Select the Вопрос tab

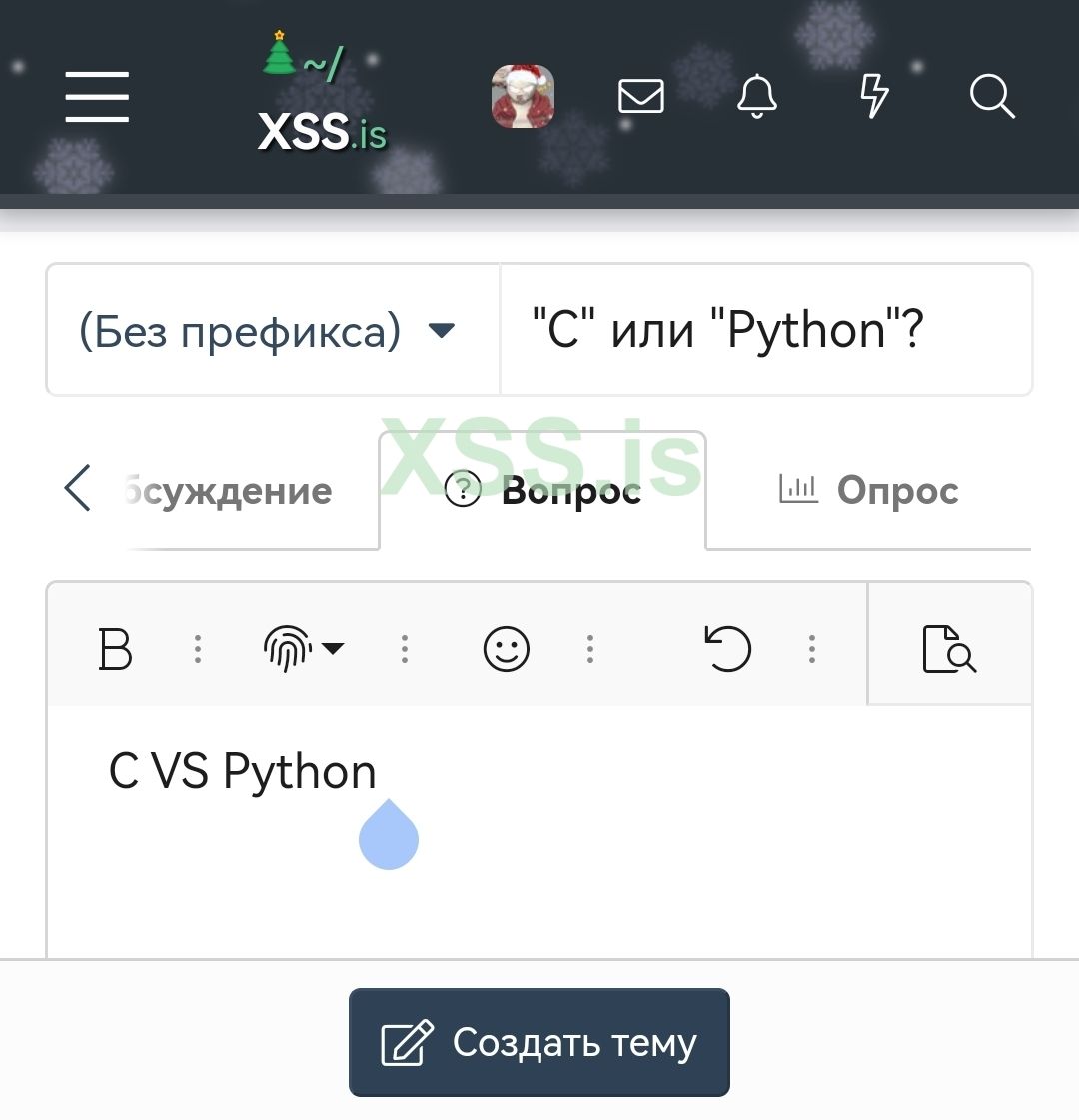(542, 491)
